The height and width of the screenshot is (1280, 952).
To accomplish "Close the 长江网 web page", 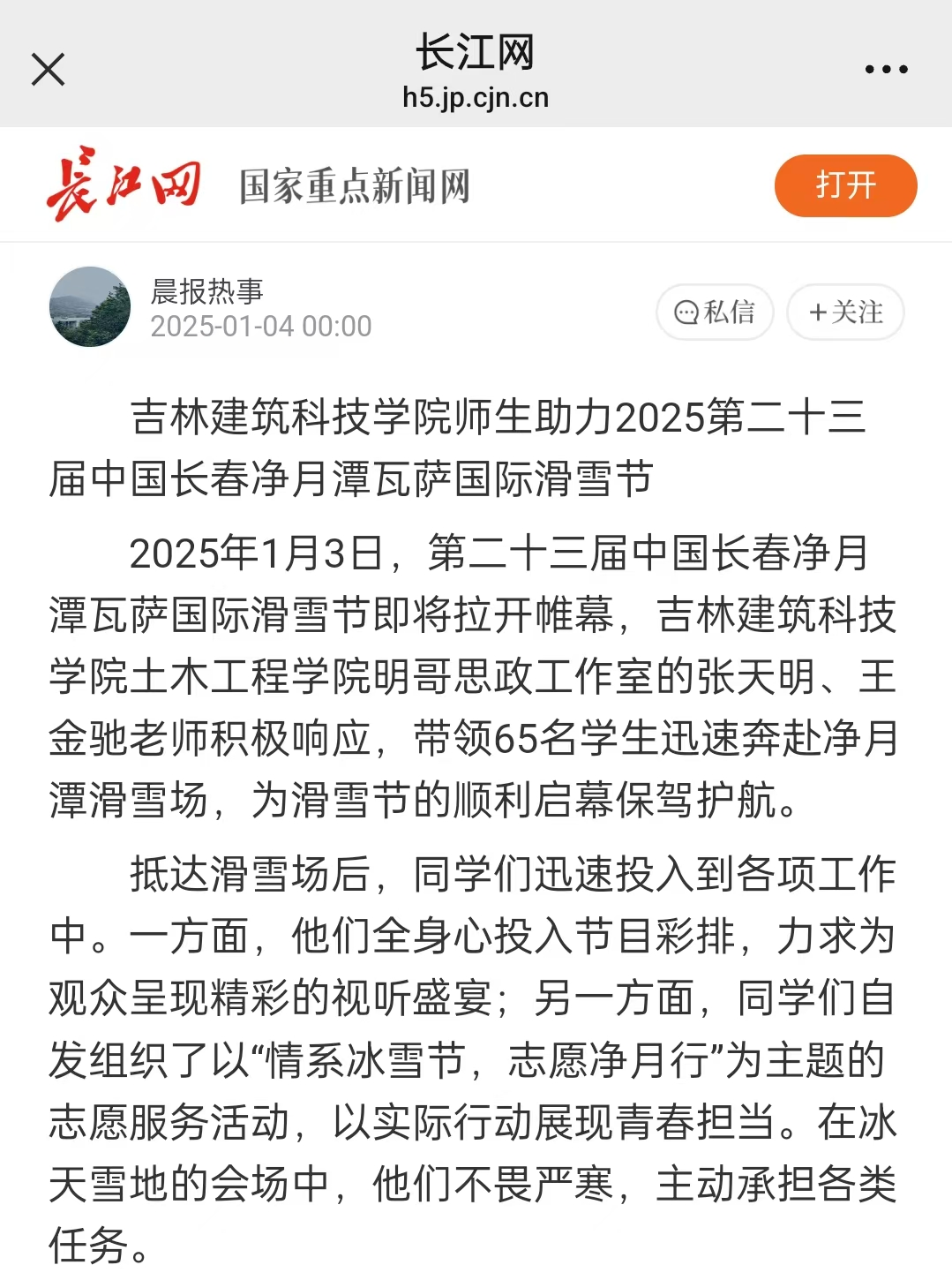I will coord(48,69).
